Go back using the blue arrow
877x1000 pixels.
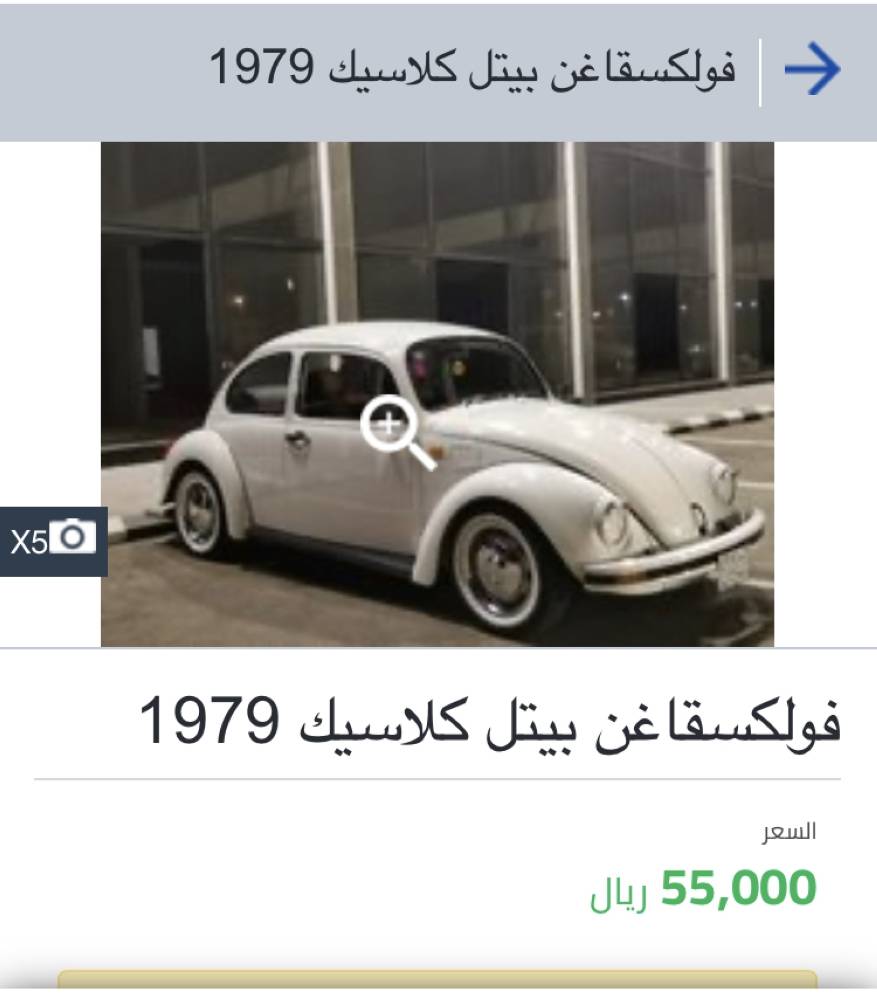[x=812, y=71]
